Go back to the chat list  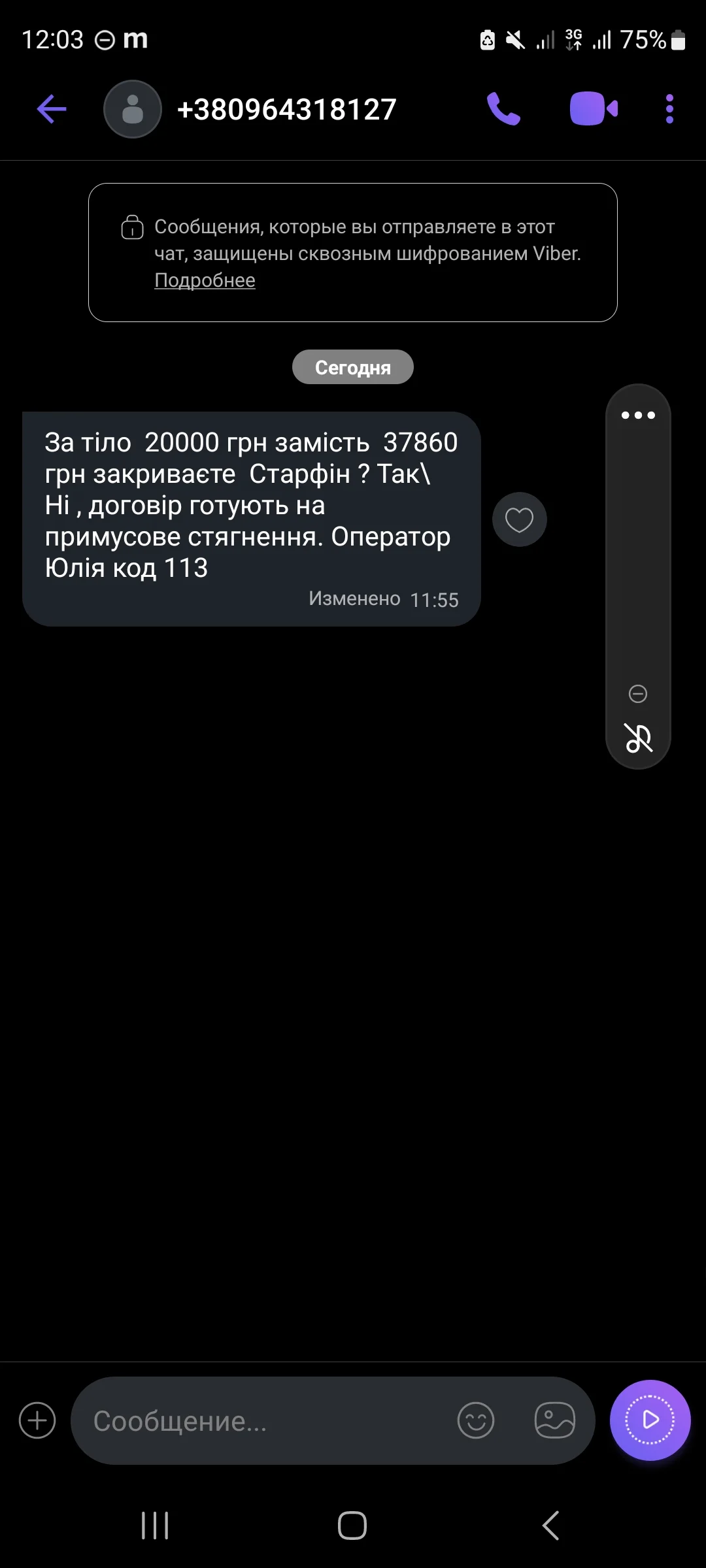pos(52,109)
